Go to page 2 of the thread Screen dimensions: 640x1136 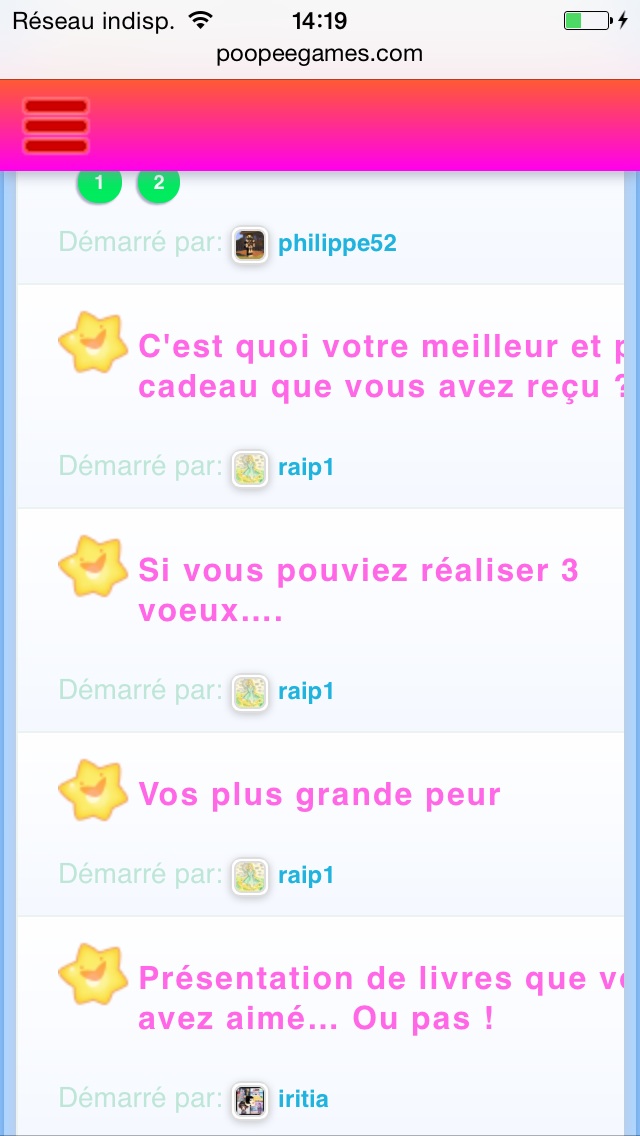click(159, 183)
